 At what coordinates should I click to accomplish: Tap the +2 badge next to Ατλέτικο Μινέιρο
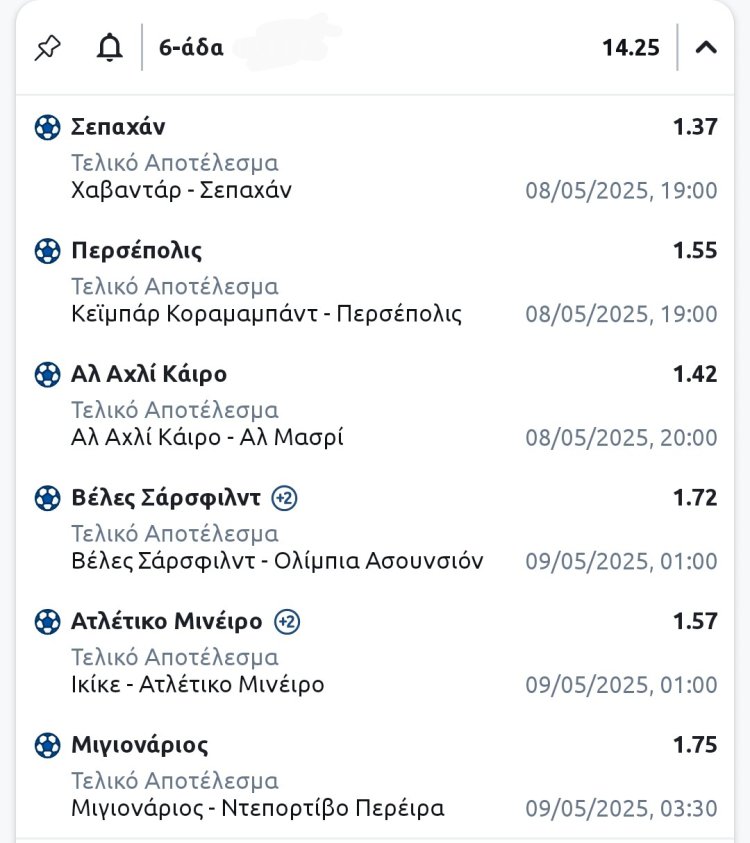(x=287, y=622)
